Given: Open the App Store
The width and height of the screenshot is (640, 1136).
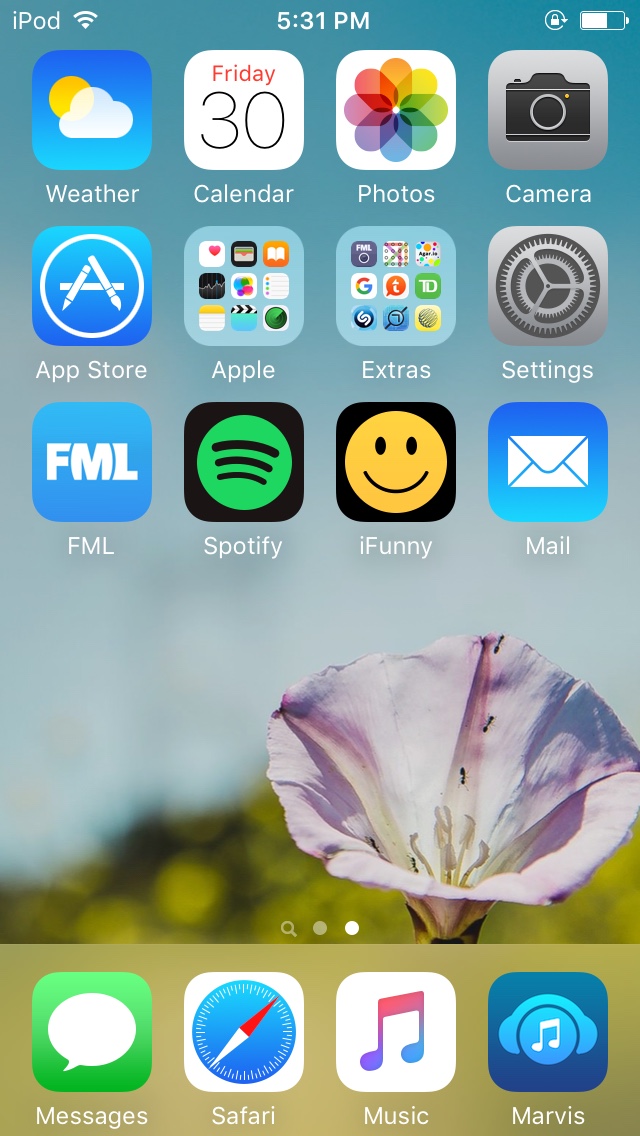Looking at the screenshot, I should [92, 286].
